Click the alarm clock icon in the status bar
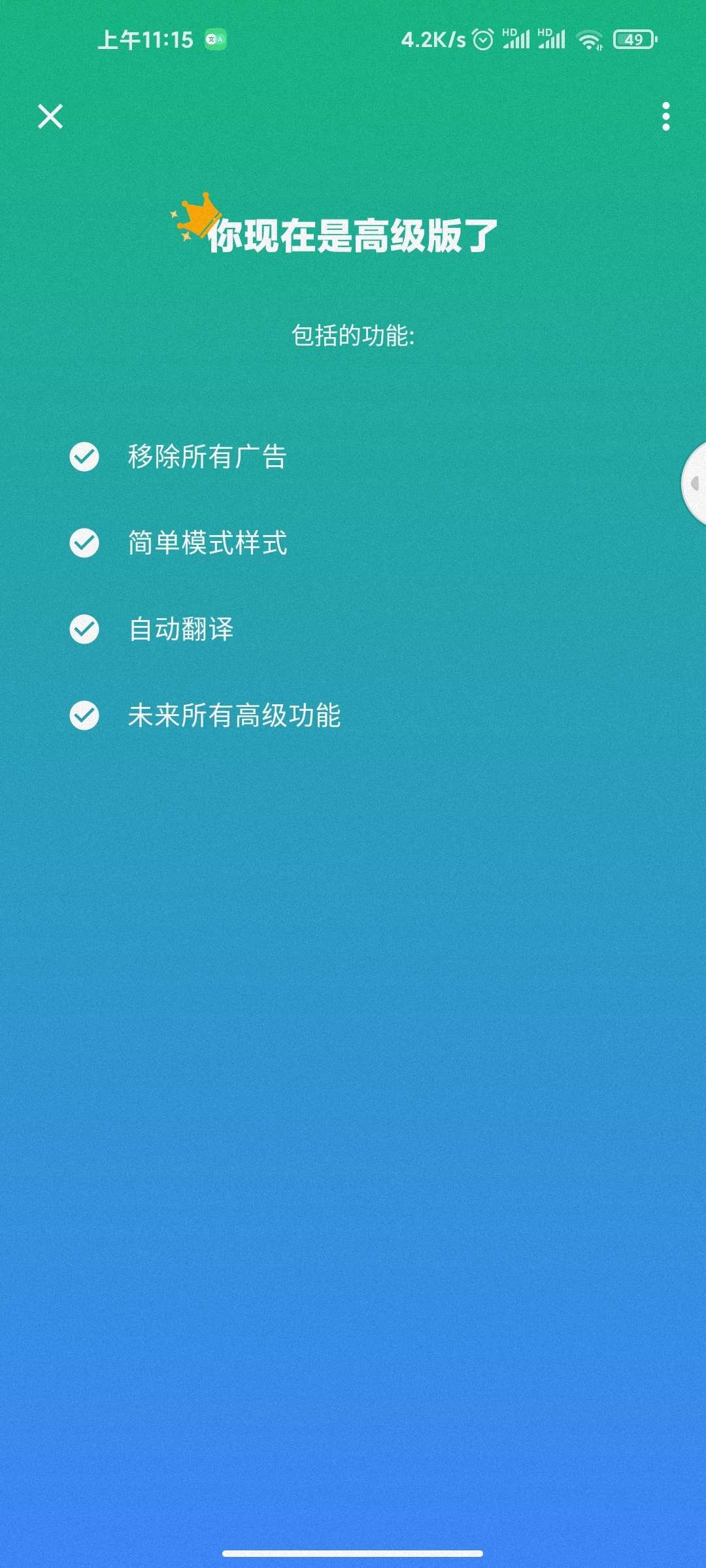This screenshot has height=1568, width=706. point(482,41)
